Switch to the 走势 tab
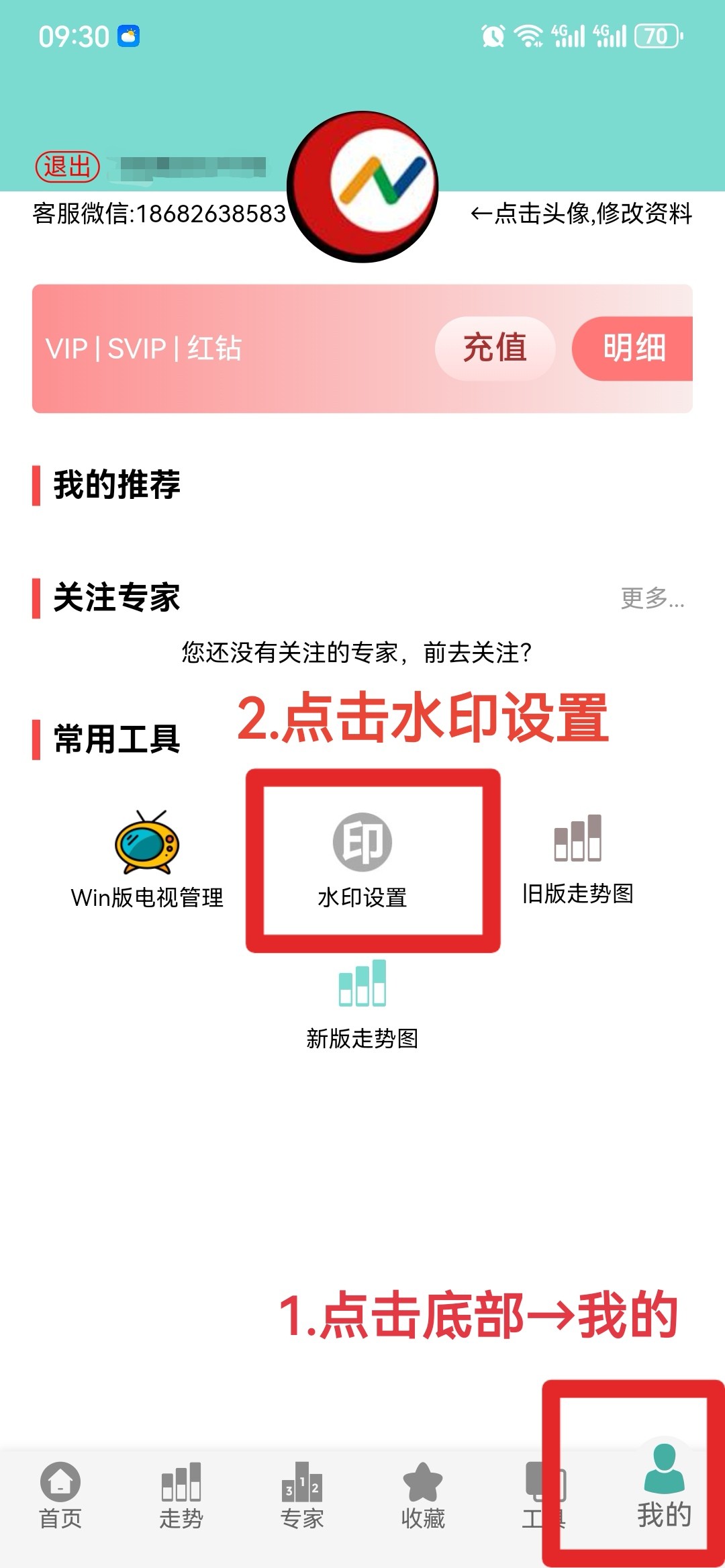Screen dimensions: 725x1568 point(181,1495)
